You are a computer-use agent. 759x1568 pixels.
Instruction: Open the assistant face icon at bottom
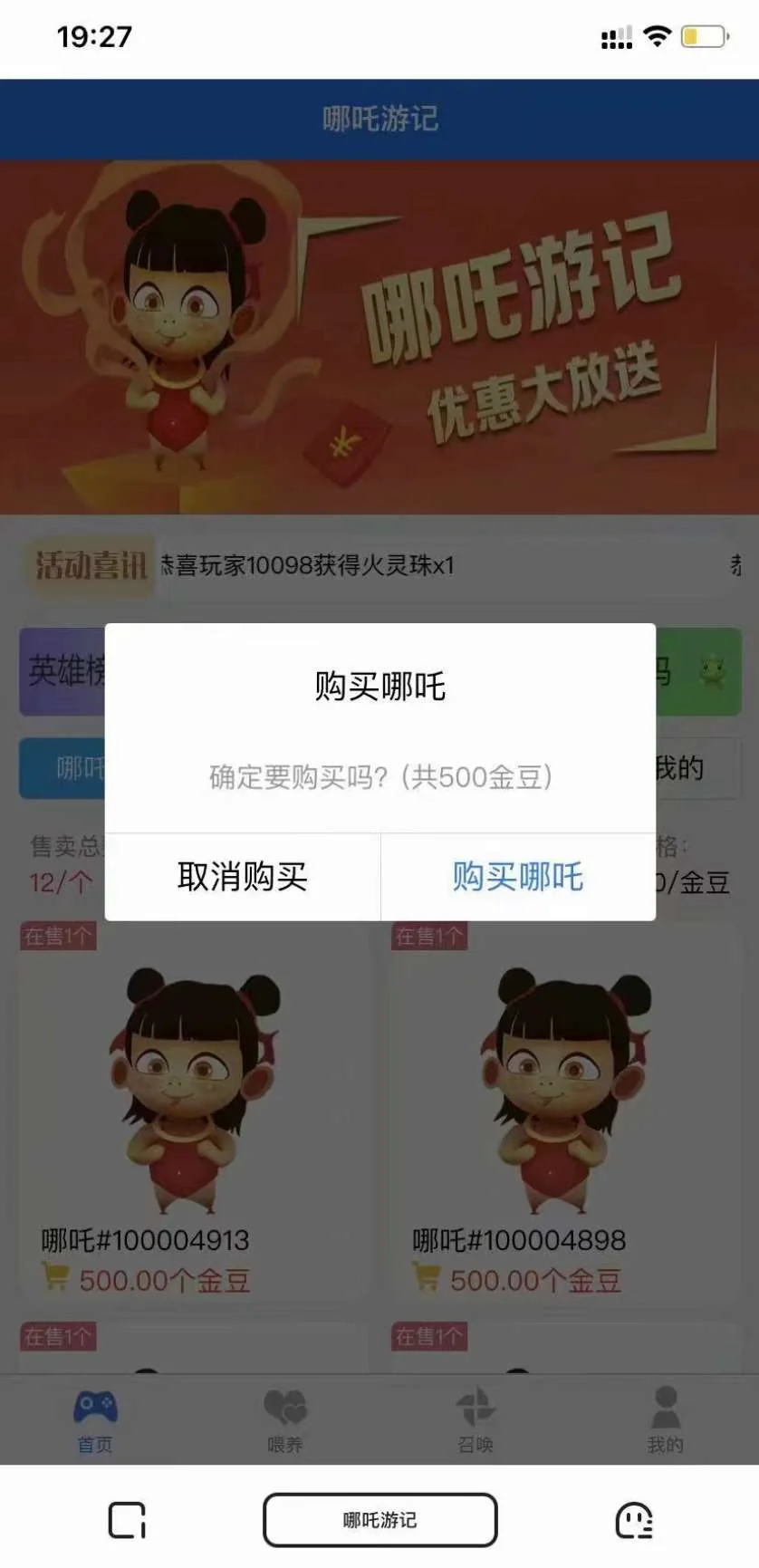point(634,1520)
